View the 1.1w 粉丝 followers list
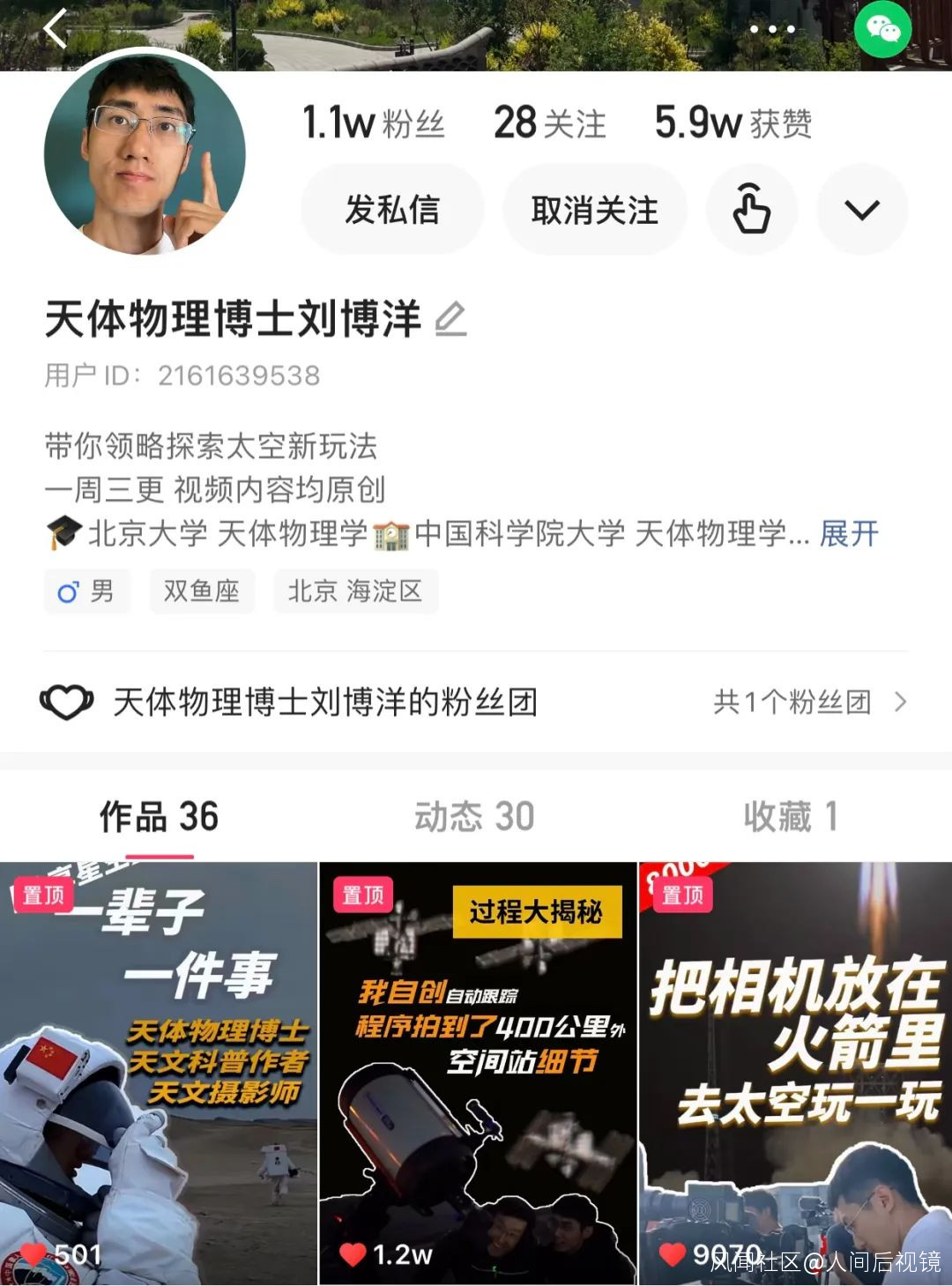The image size is (952, 1286). pyautogui.click(x=374, y=123)
